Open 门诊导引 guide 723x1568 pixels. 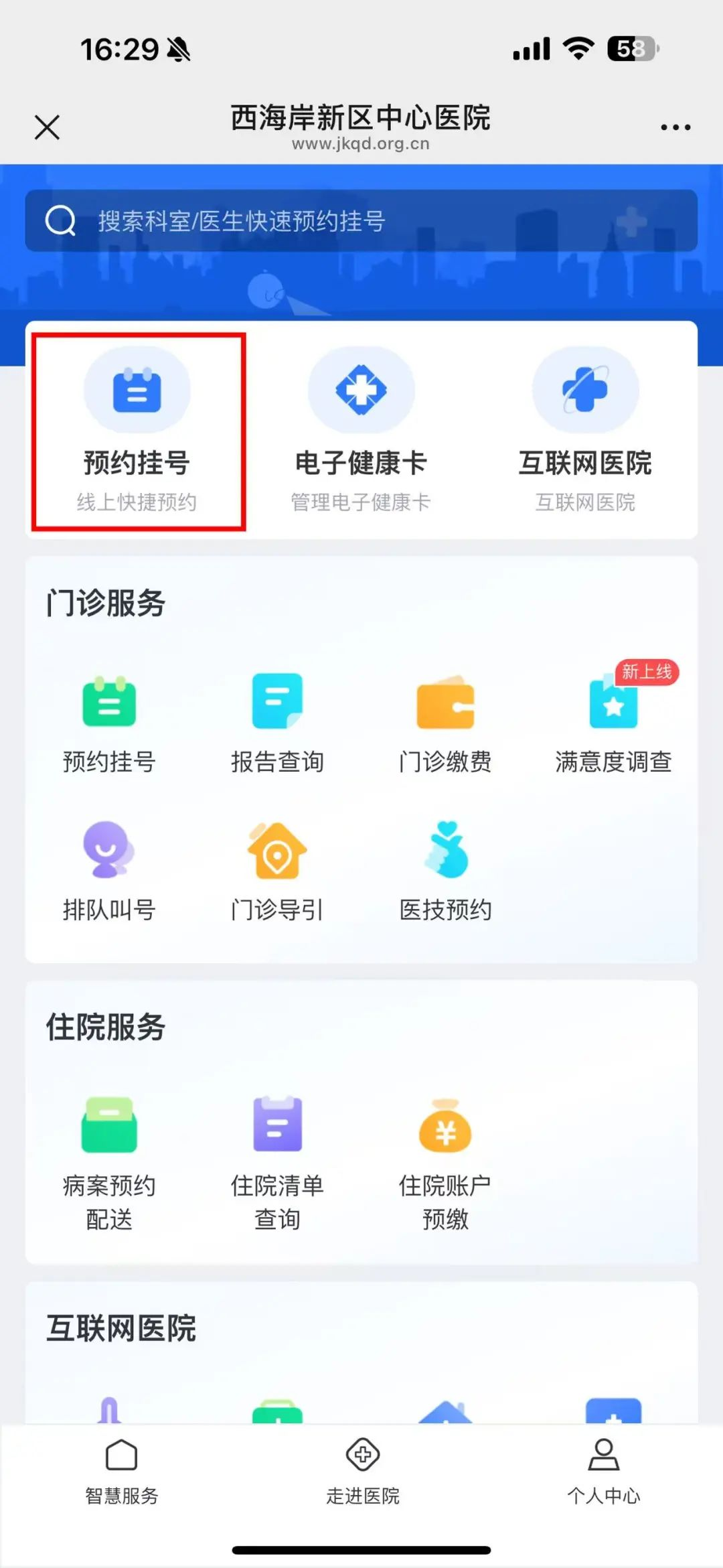(277, 871)
